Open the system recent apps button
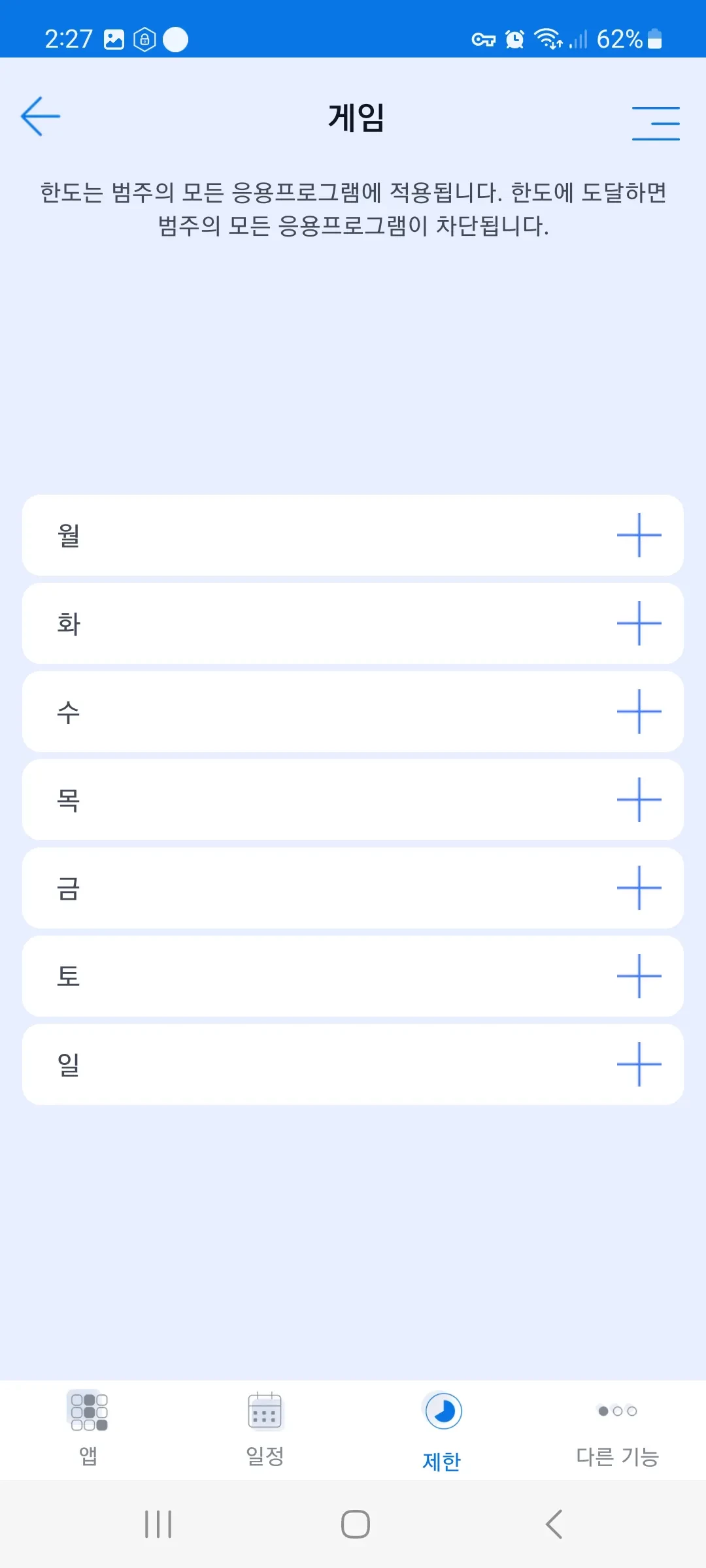Image resolution: width=706 pixels, height=1568 pixels. 158,1524
